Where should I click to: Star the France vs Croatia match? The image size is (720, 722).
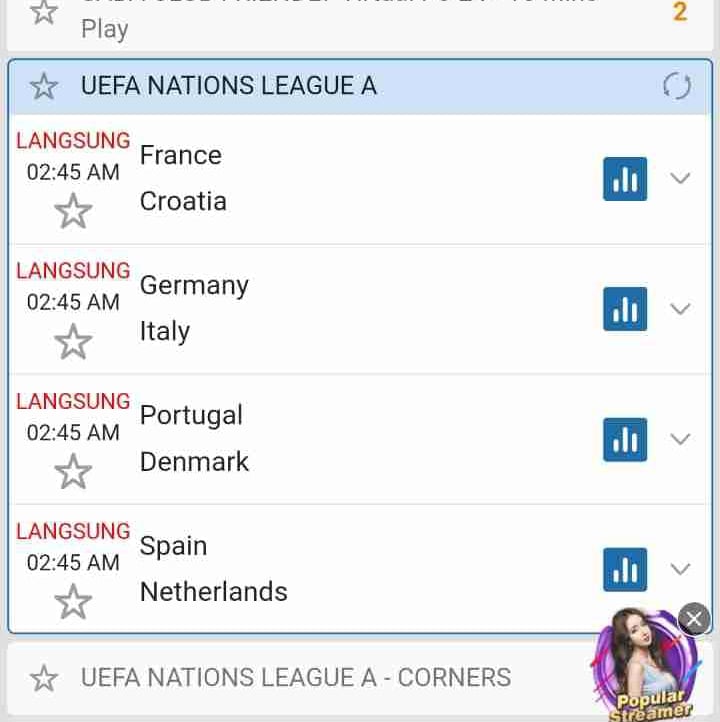click(x=73, y=212)
